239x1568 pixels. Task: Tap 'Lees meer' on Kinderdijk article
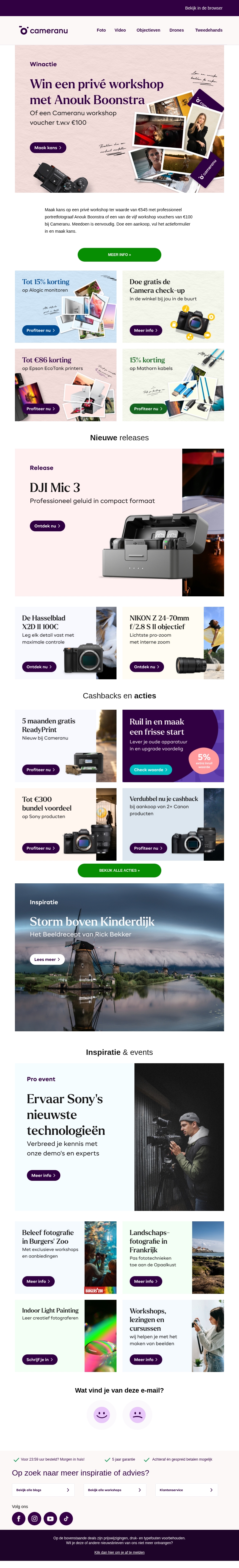coord(47,959)
